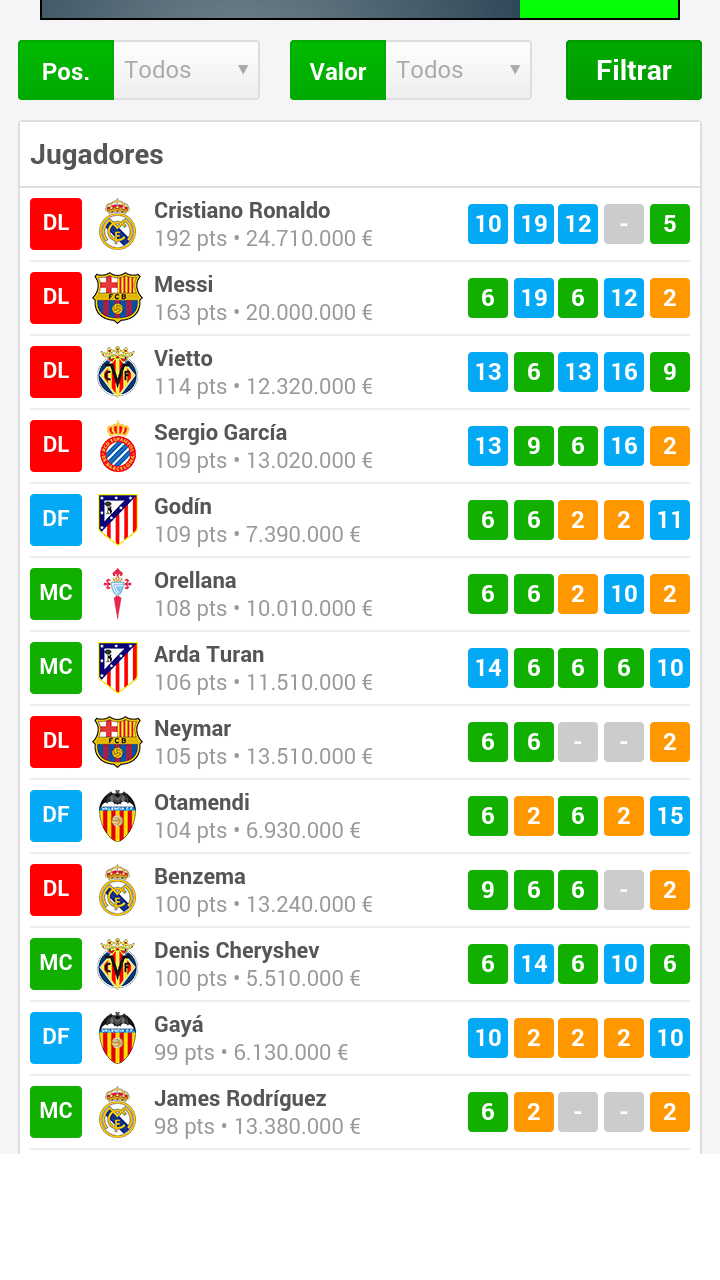This screenshot has height=1280, width=720.
Task: Select the DF badge beside Gayá
Action: (x=56, y=1038)
